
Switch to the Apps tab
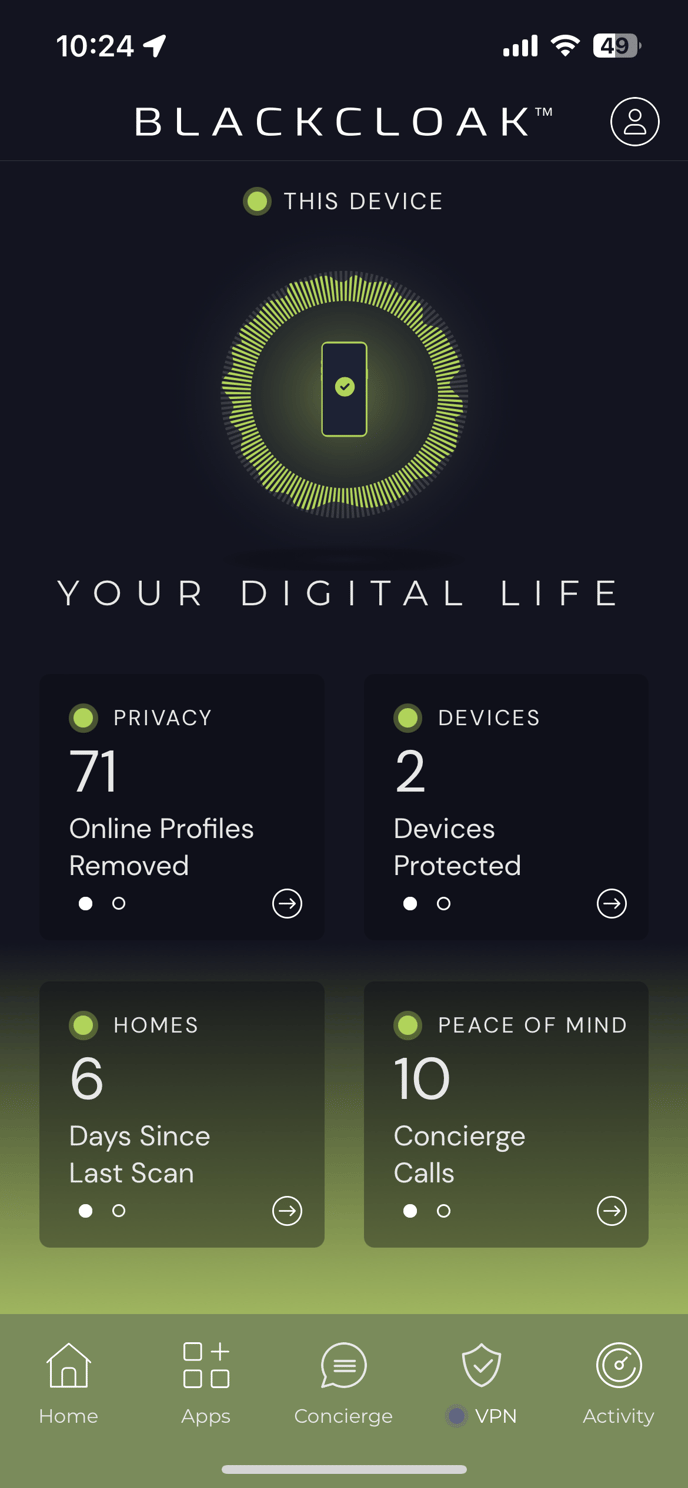[x=206, y=1383]
